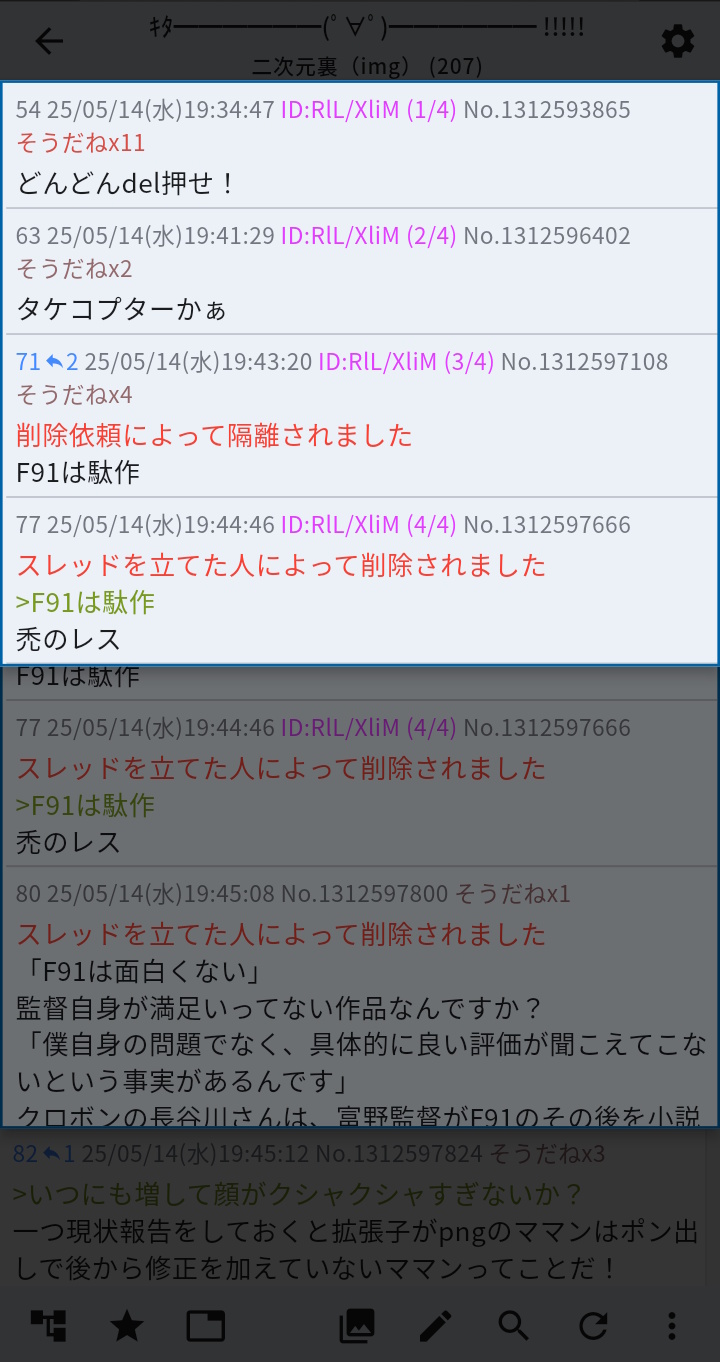Open post 63 saying タケコプターかぁ

[x=360, y=271]
